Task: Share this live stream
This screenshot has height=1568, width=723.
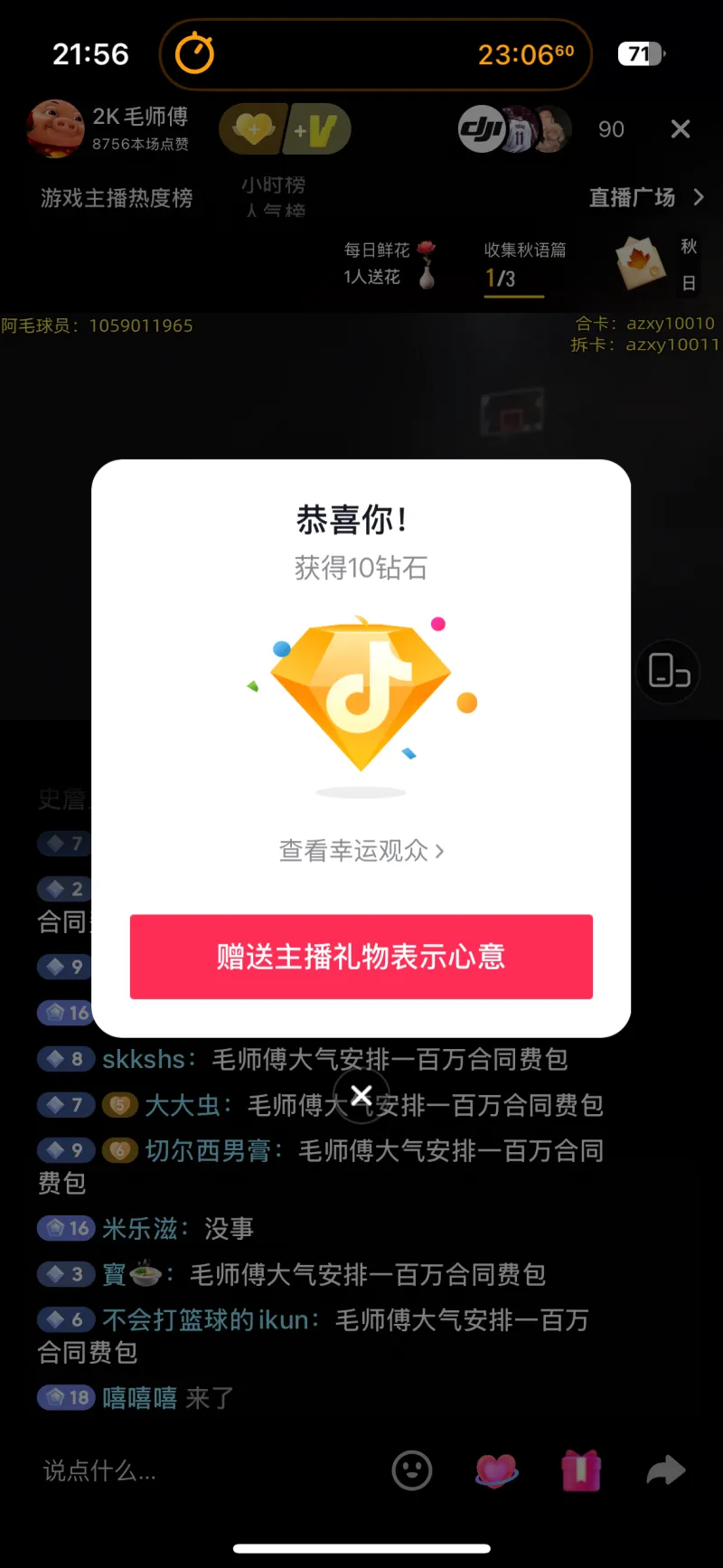Action: pyautogui.click(x=665, y=1470)
